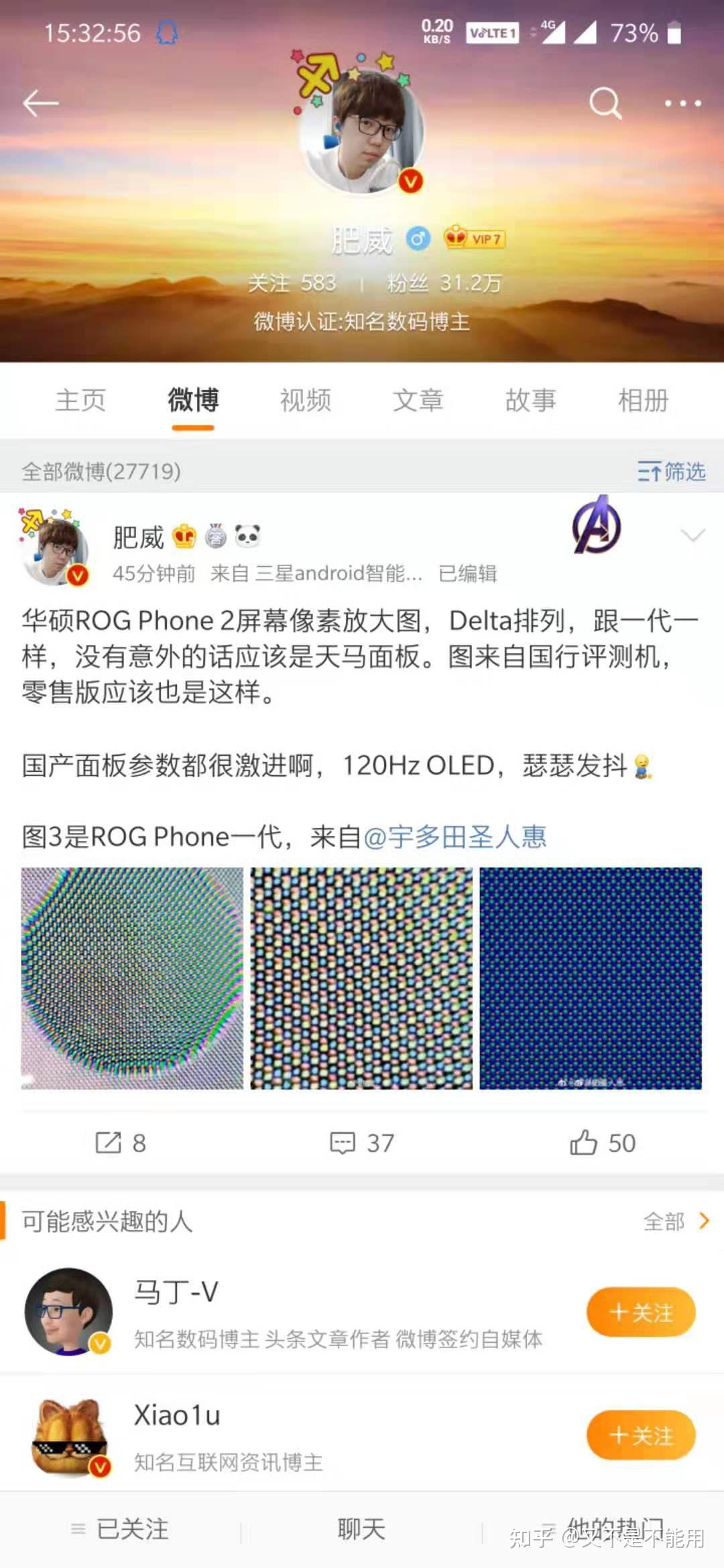Screen dimensions: 724x1568
Task: Follow the user 马丁-V
Action: click(x=642, y=1313)
